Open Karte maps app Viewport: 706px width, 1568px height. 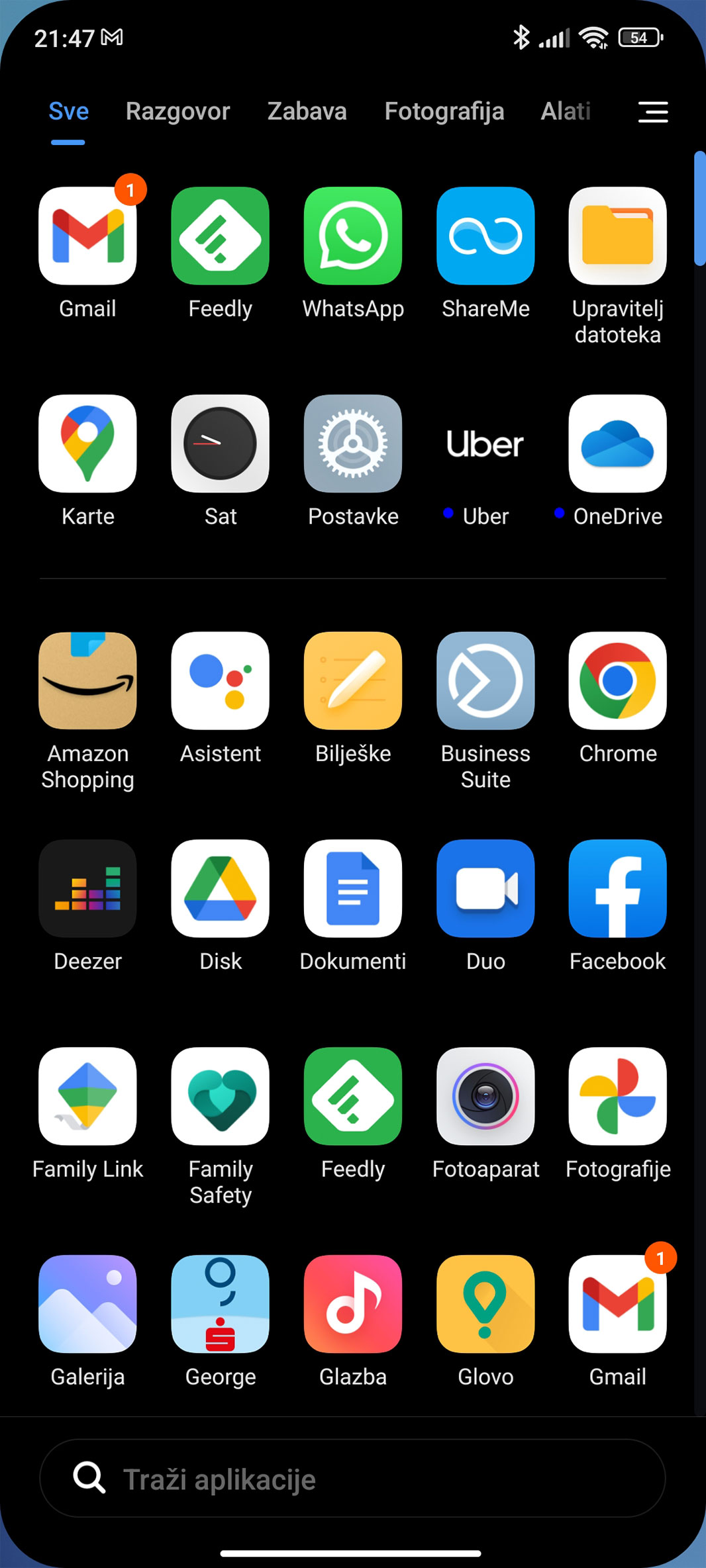87,444
